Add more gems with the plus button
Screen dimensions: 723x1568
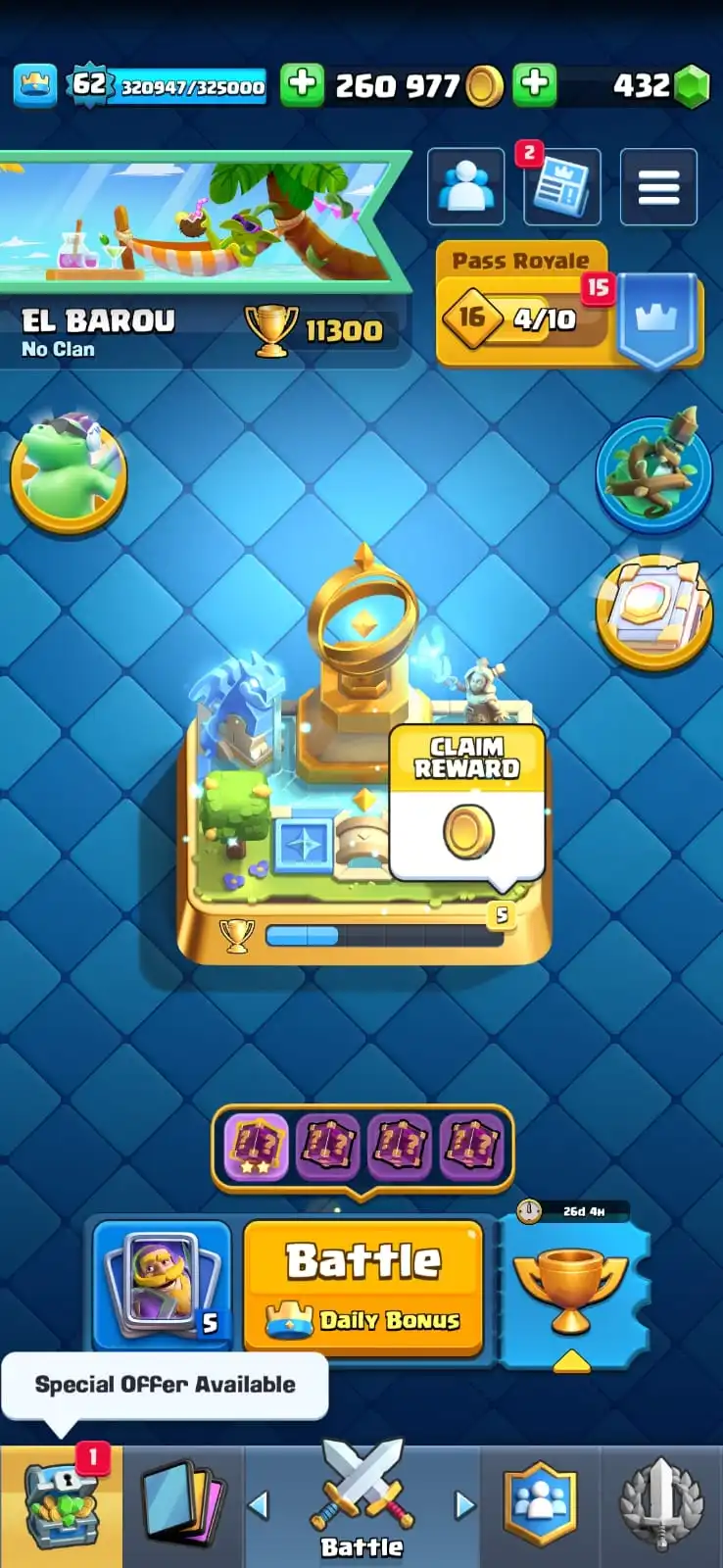pos(534,85)
